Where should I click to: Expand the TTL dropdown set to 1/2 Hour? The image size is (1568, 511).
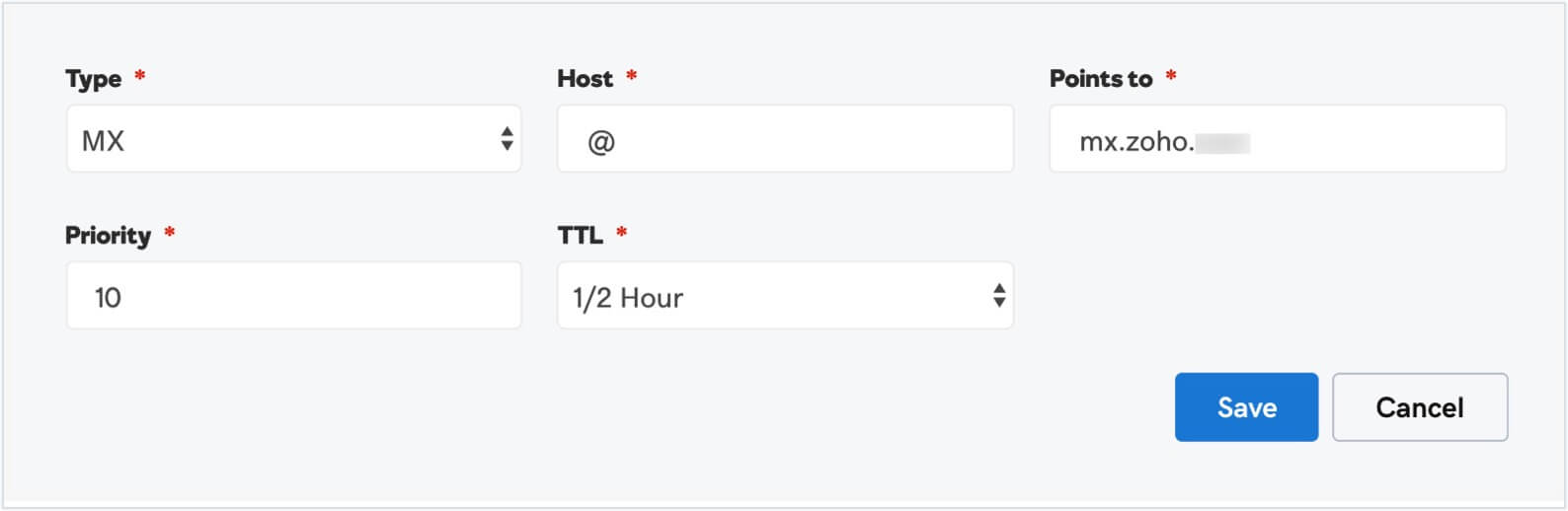tap(785, 296)
